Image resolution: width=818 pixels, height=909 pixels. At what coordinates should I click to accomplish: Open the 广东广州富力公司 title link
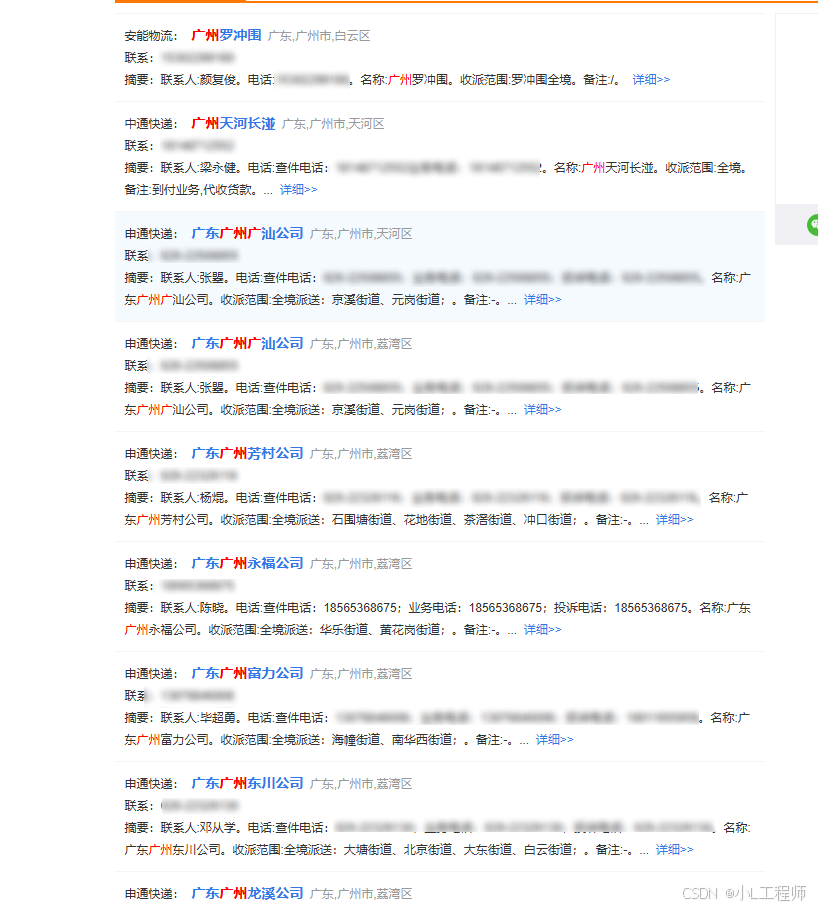point(247,674)
